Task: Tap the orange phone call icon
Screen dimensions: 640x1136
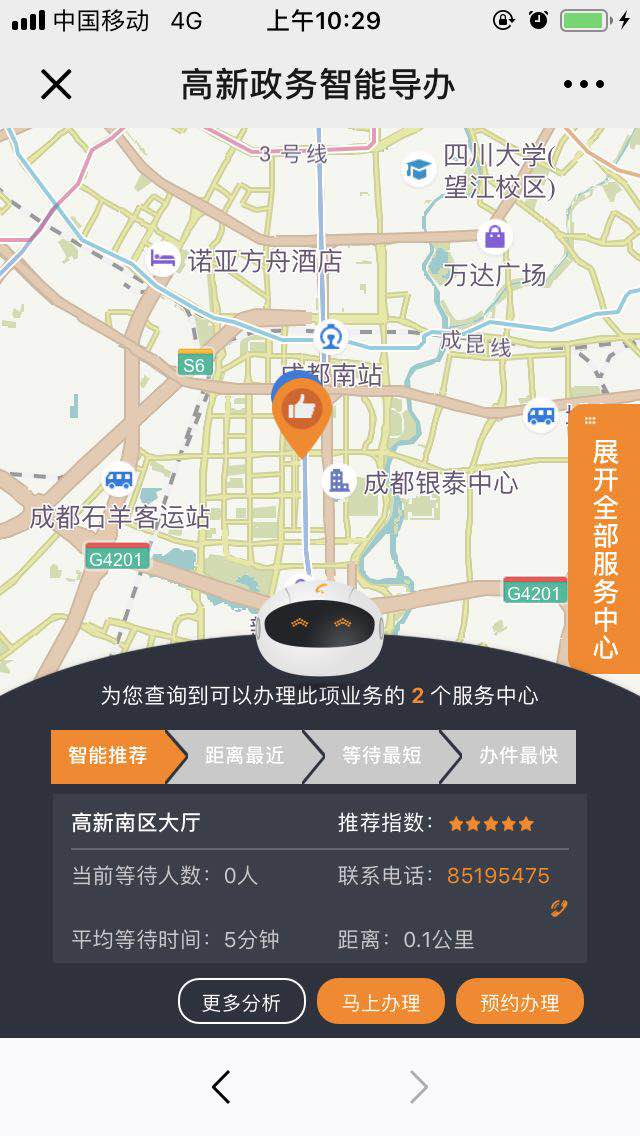Action: click(558, 908)
